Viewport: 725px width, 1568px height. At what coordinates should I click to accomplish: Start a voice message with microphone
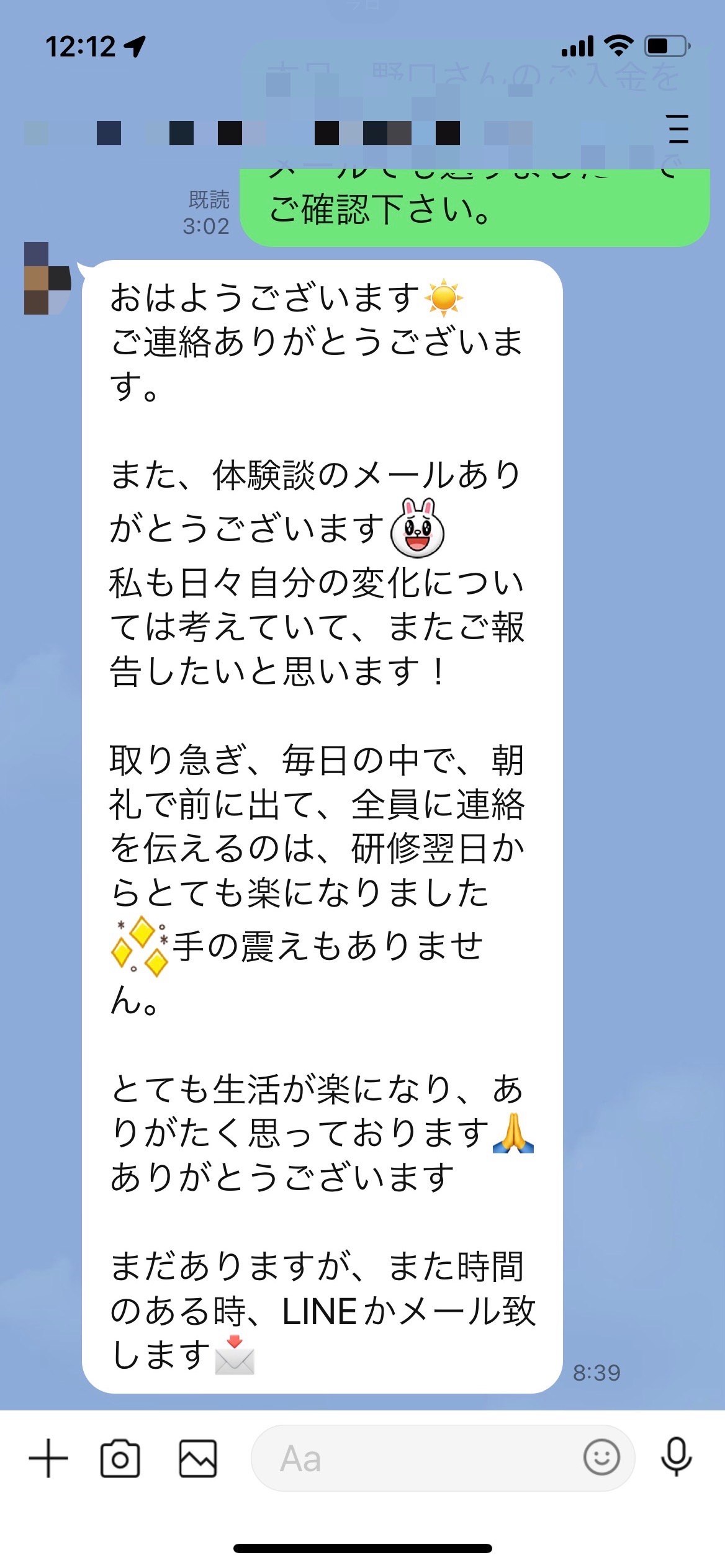676,1457
